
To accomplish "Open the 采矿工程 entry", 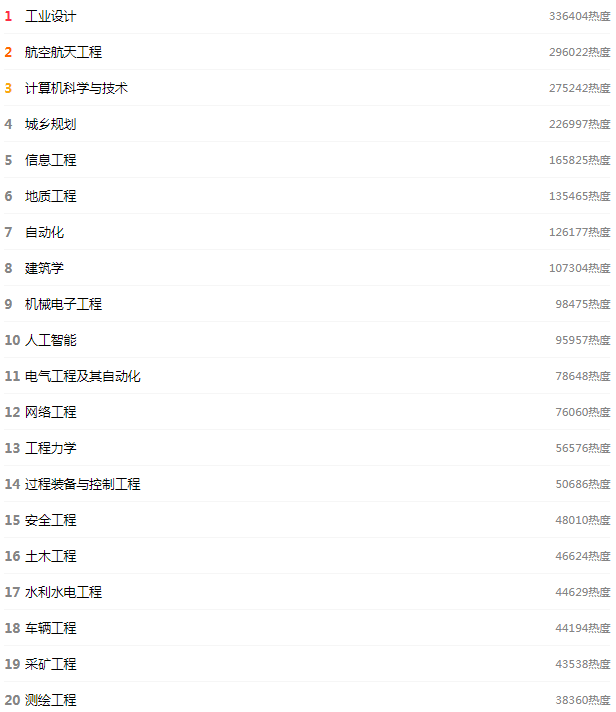I will point(50,664).
